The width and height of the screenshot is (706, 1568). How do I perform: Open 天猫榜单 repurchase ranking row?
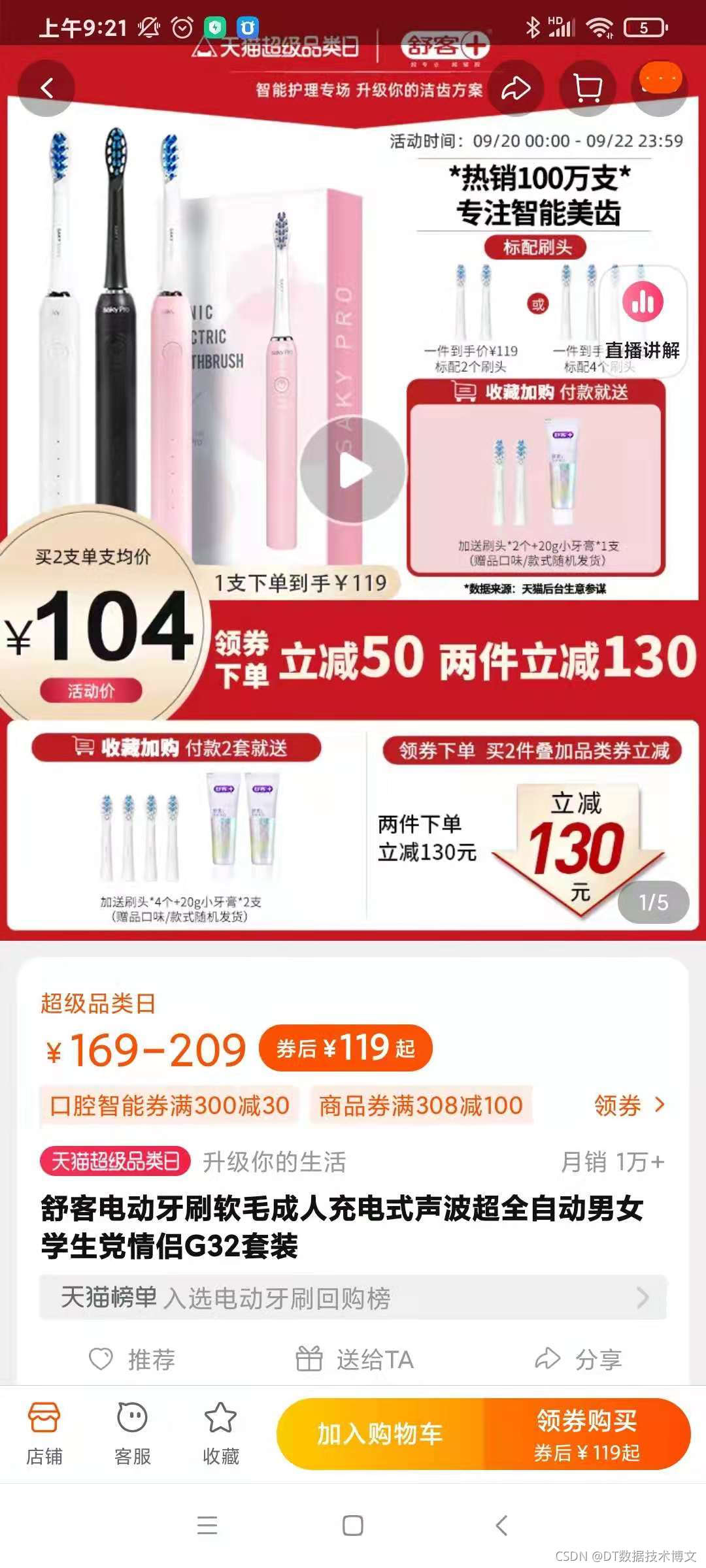click(x=353, y=1298)
